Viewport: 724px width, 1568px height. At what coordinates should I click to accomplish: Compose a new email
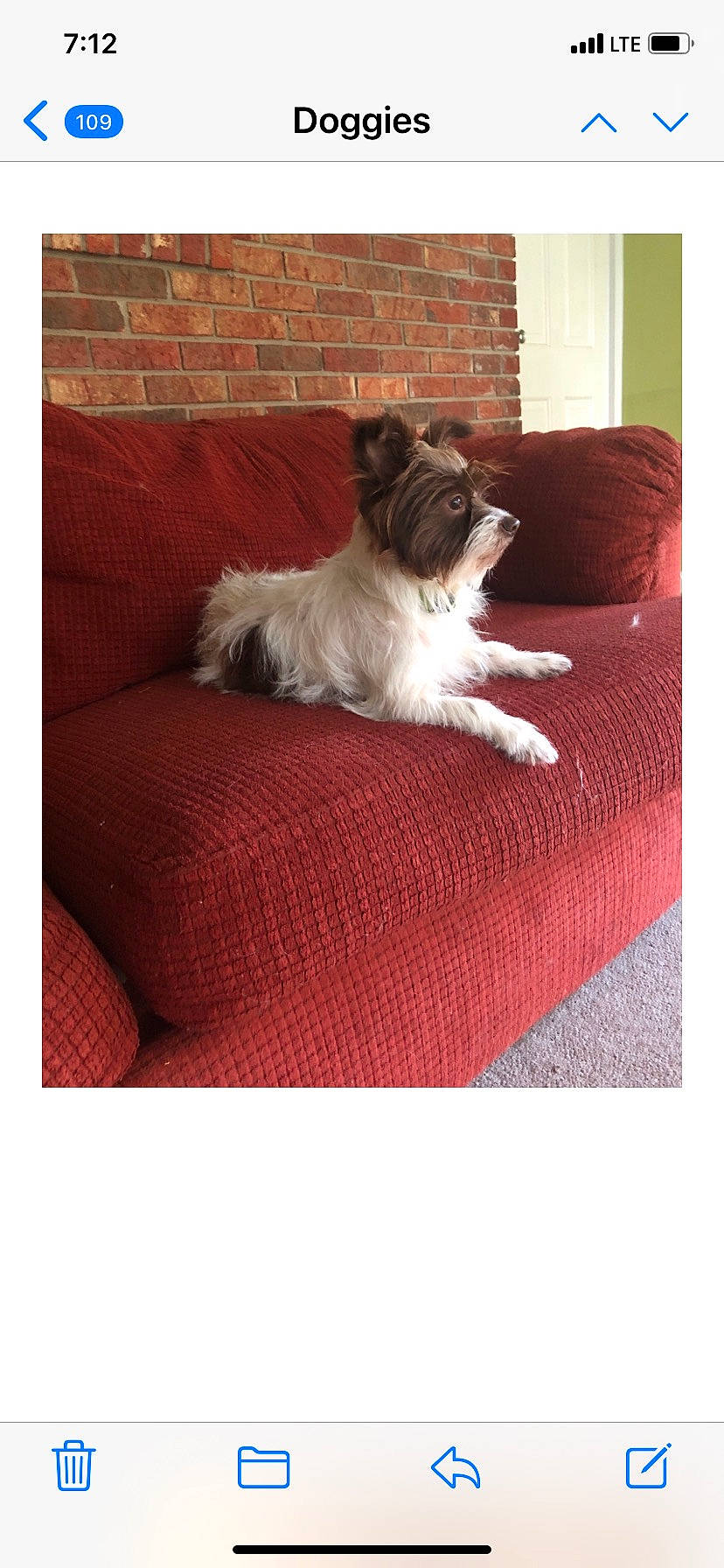tap(648, 1466)
